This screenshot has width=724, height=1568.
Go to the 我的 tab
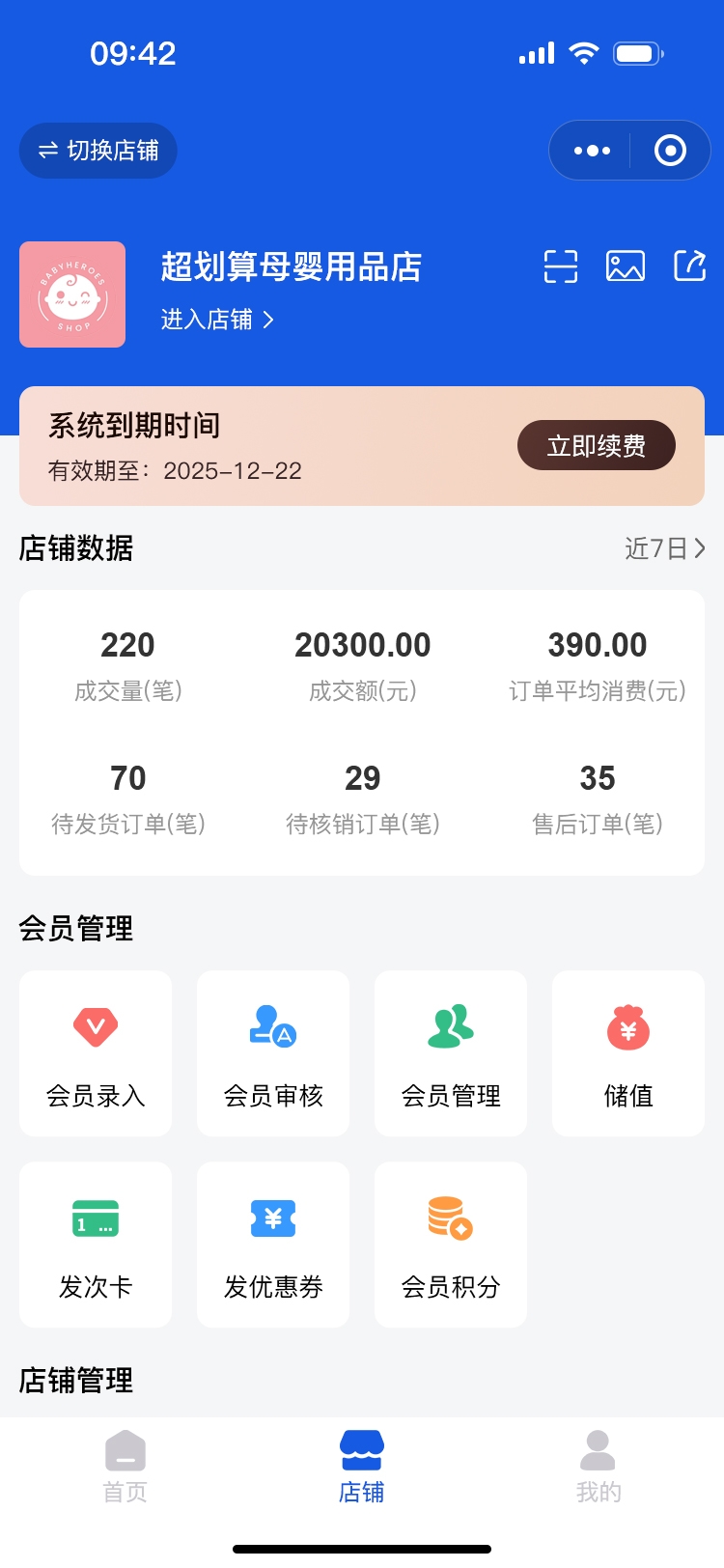click(x=599, y=1467)
